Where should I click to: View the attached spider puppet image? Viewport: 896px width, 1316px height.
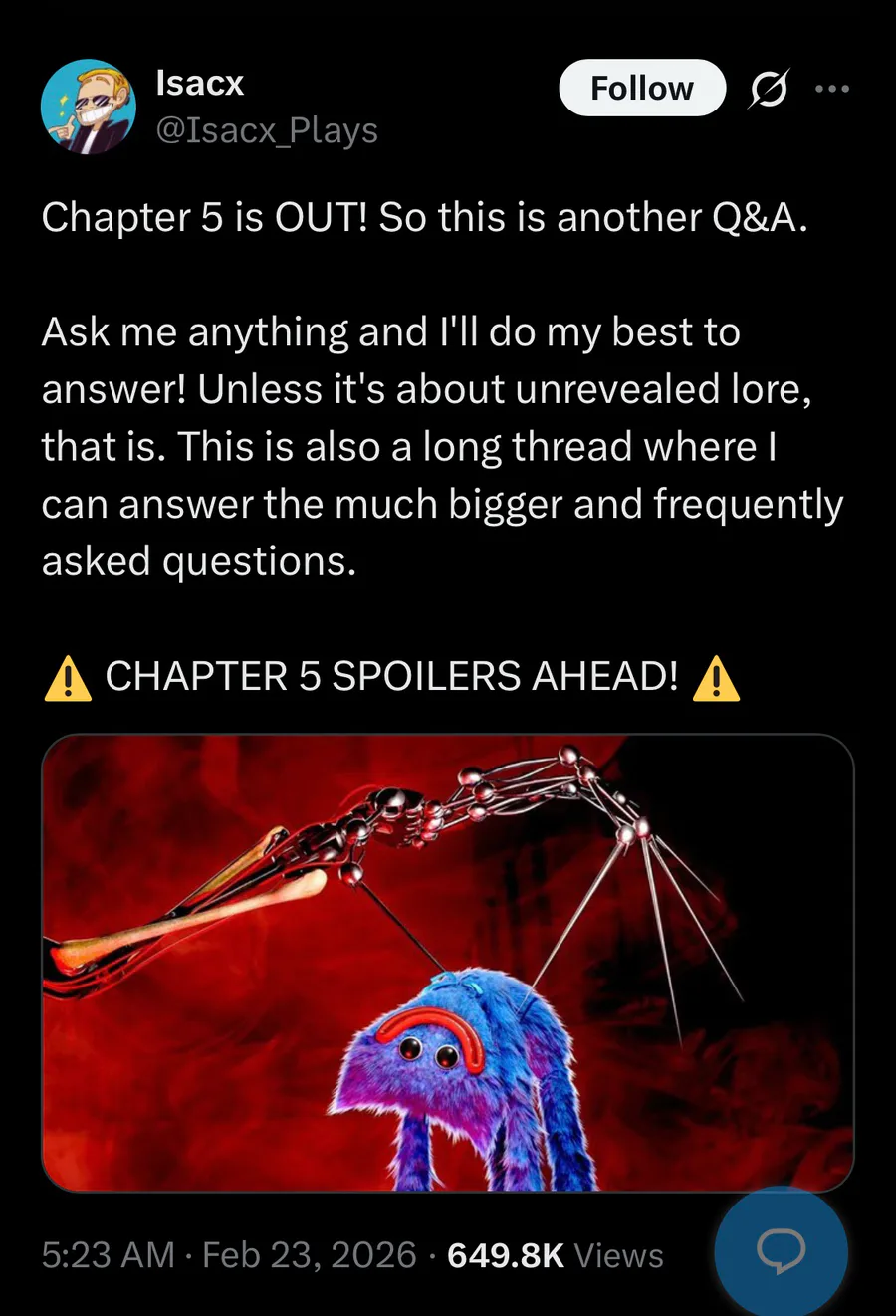pyautogui.click(x=448, y=963)
